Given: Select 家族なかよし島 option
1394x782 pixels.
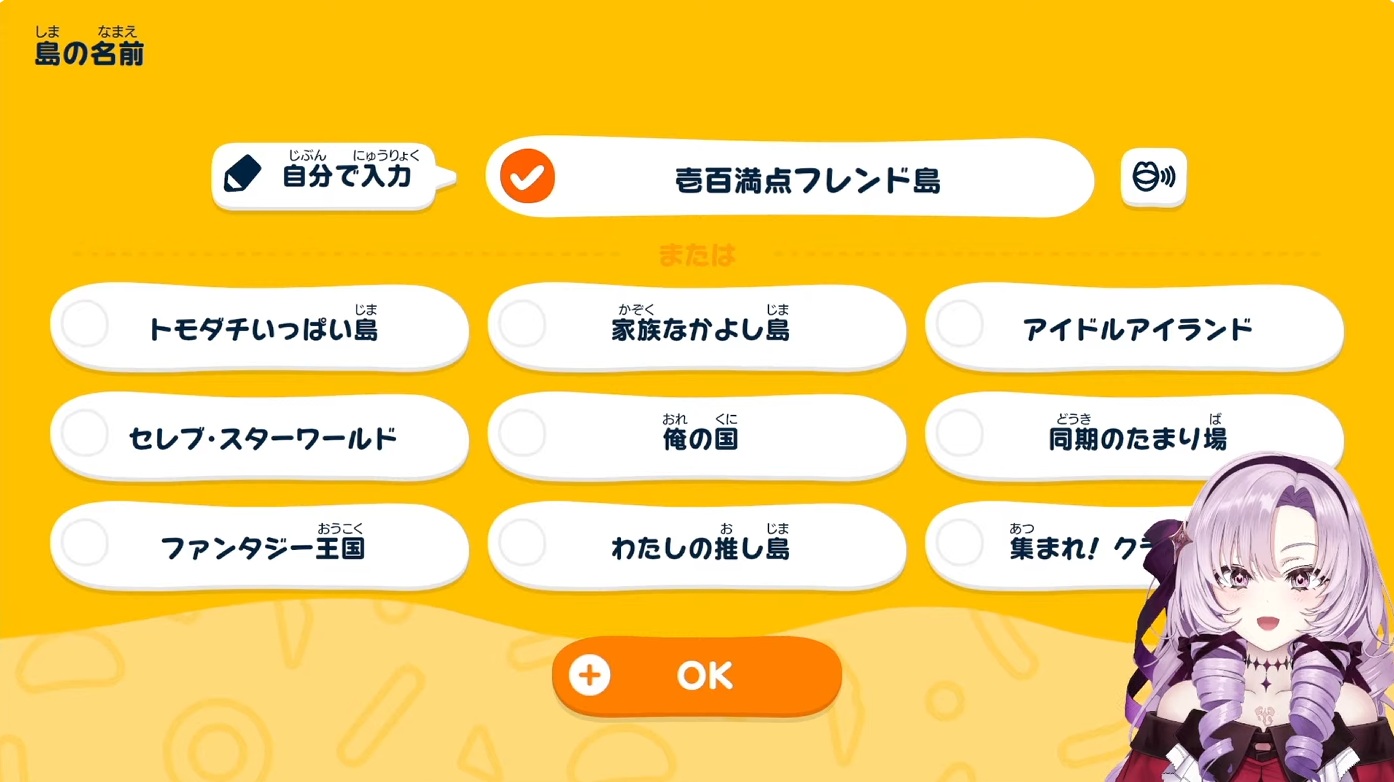Looking at the screenshot, I should pos(697,327).
